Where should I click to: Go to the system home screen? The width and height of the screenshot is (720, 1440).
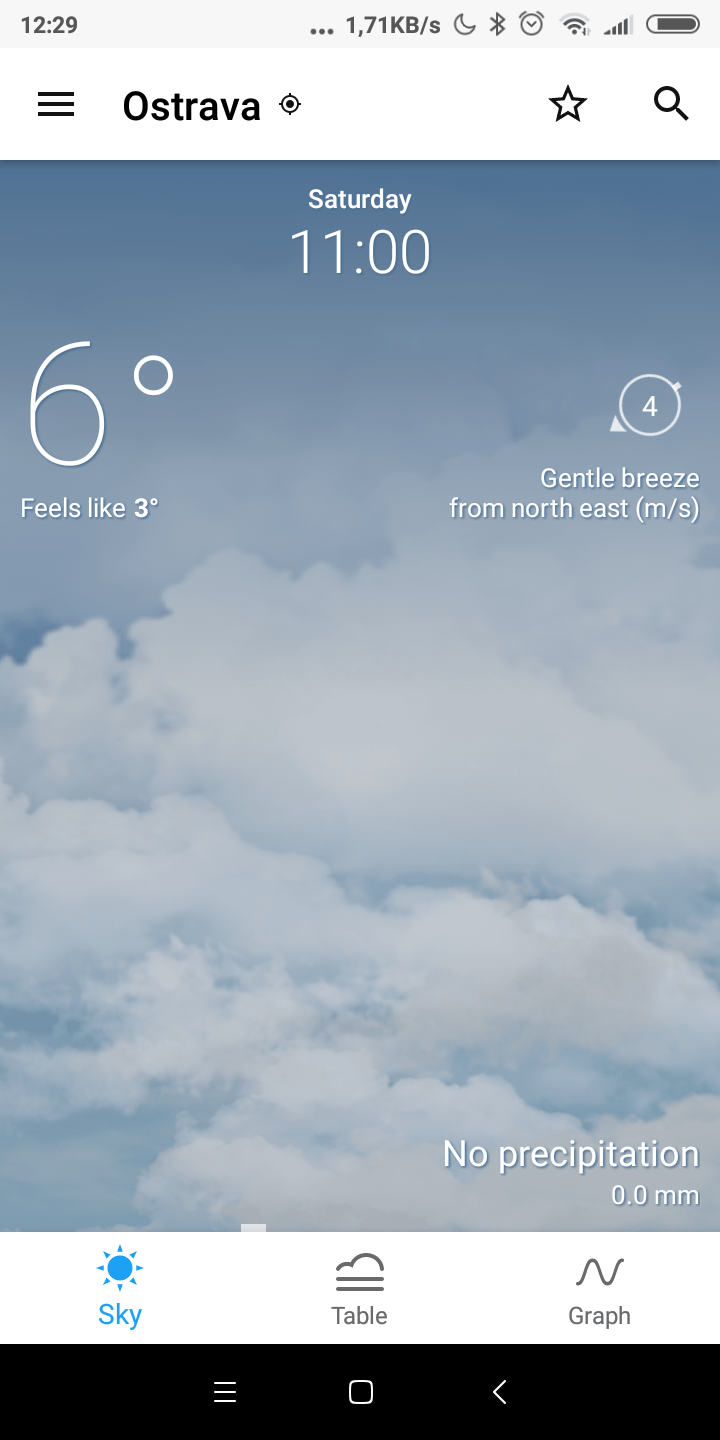(x=361, y=1392)
